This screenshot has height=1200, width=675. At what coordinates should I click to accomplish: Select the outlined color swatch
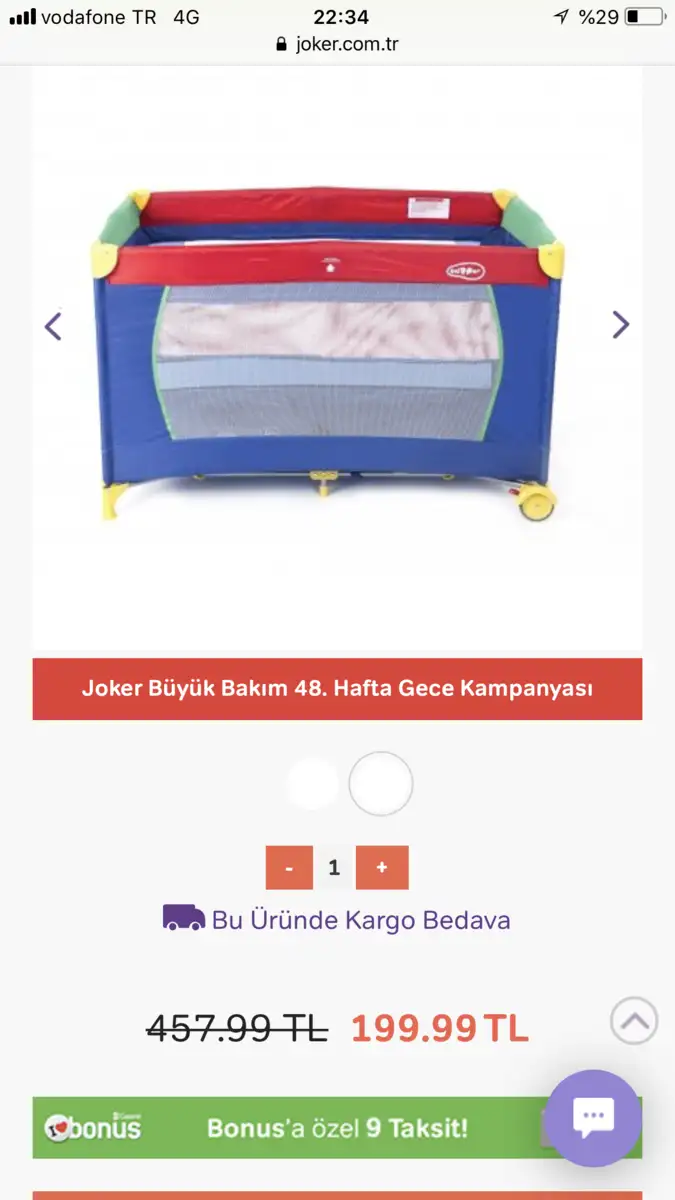click(x=381, y=783)
